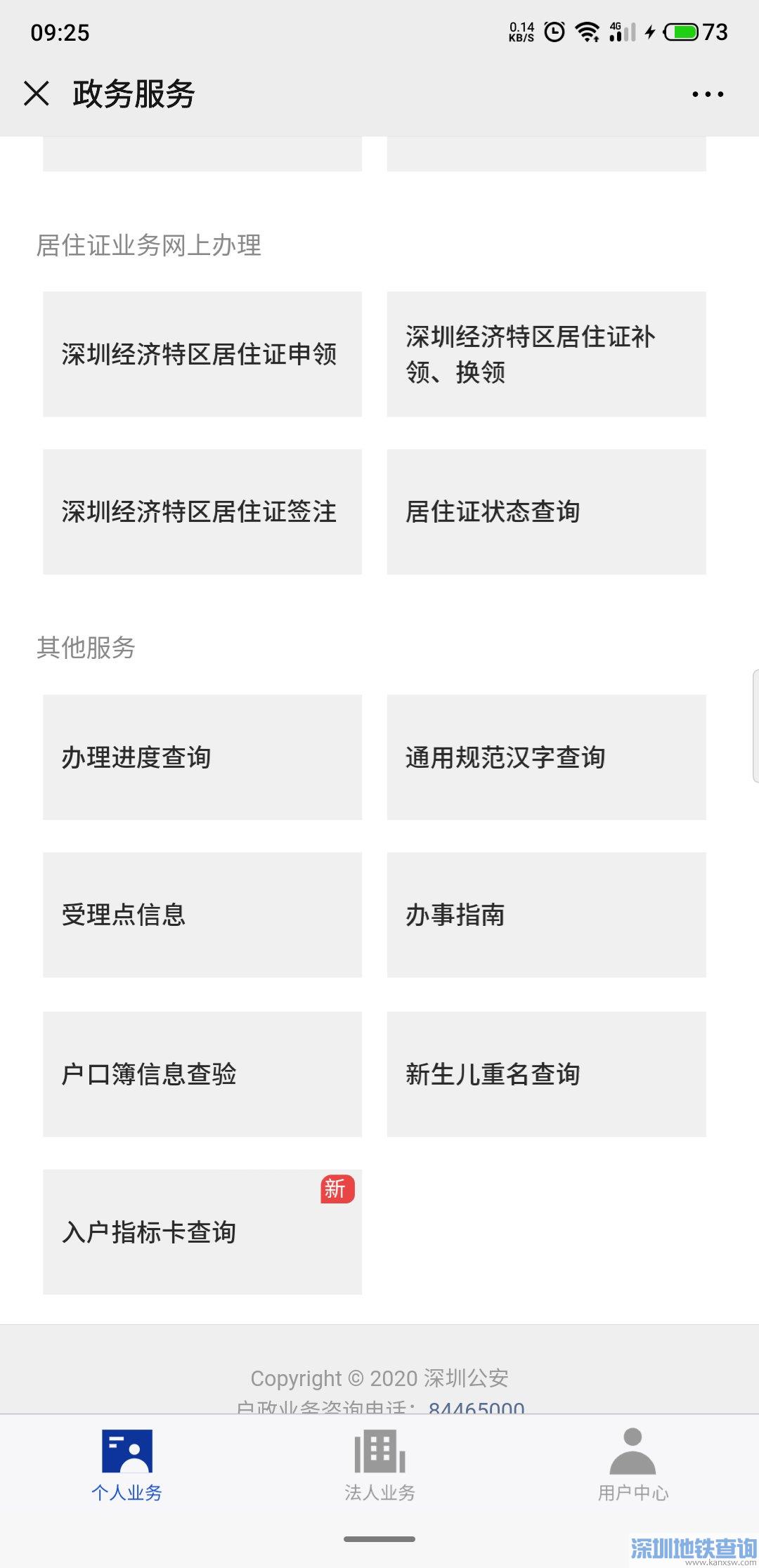Open 办理进度查询

(202, 757)
